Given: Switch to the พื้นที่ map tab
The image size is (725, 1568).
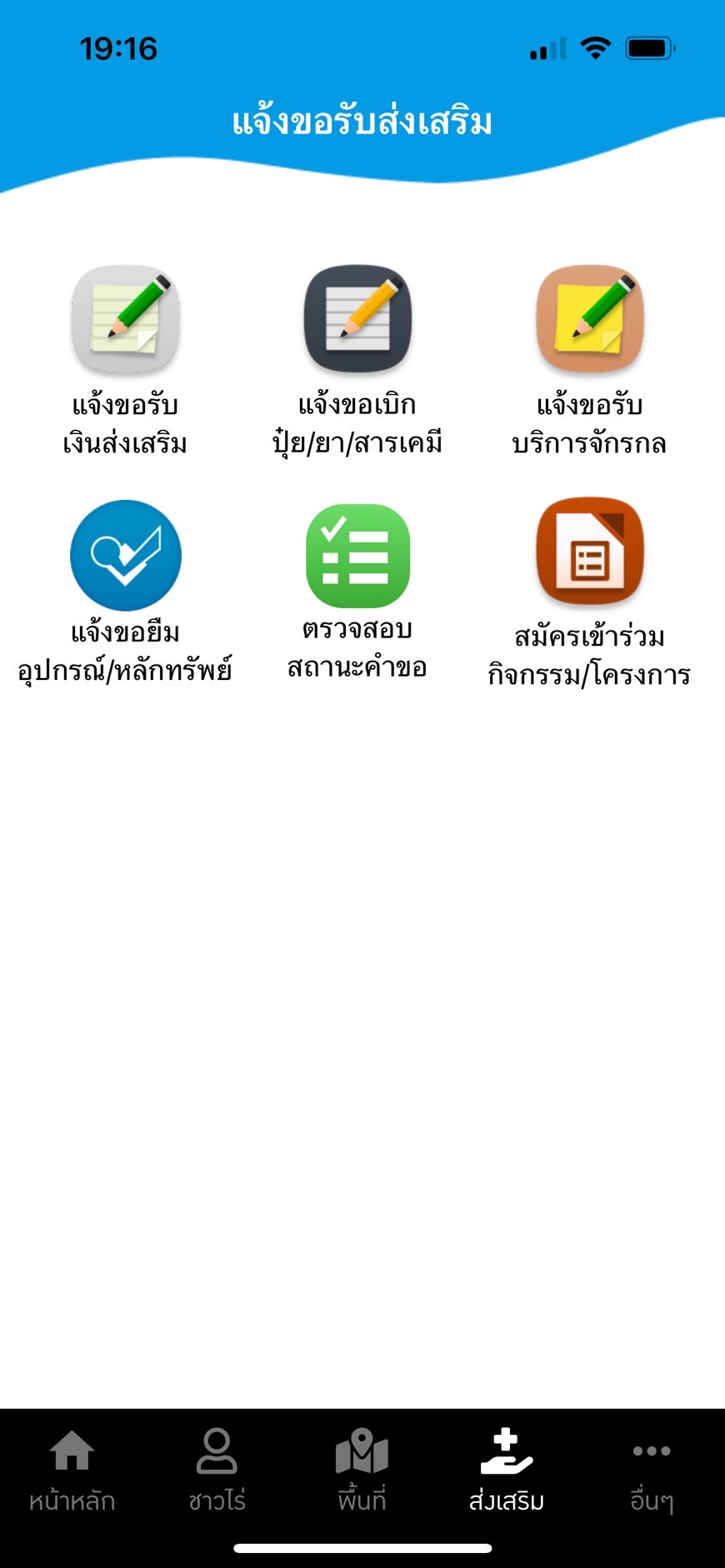Looking at the screenshot, I should click(x=362, y=1470).
